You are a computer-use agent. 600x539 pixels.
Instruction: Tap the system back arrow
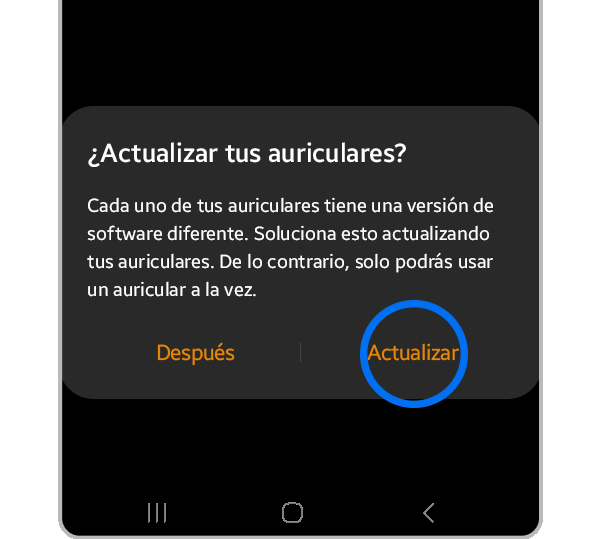[428, 513]
